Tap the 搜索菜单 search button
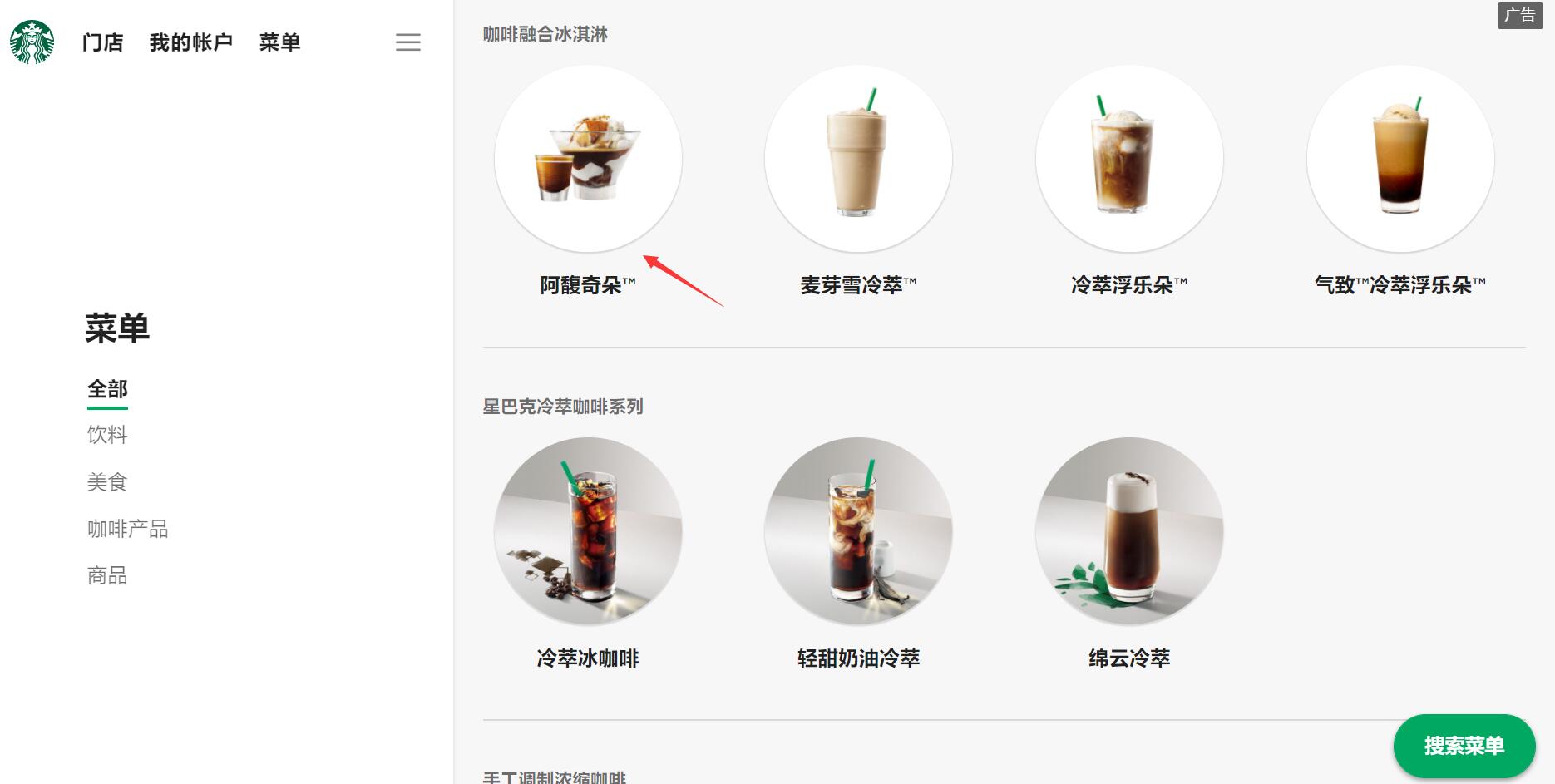1555x784 pixels. [1464, 746]
